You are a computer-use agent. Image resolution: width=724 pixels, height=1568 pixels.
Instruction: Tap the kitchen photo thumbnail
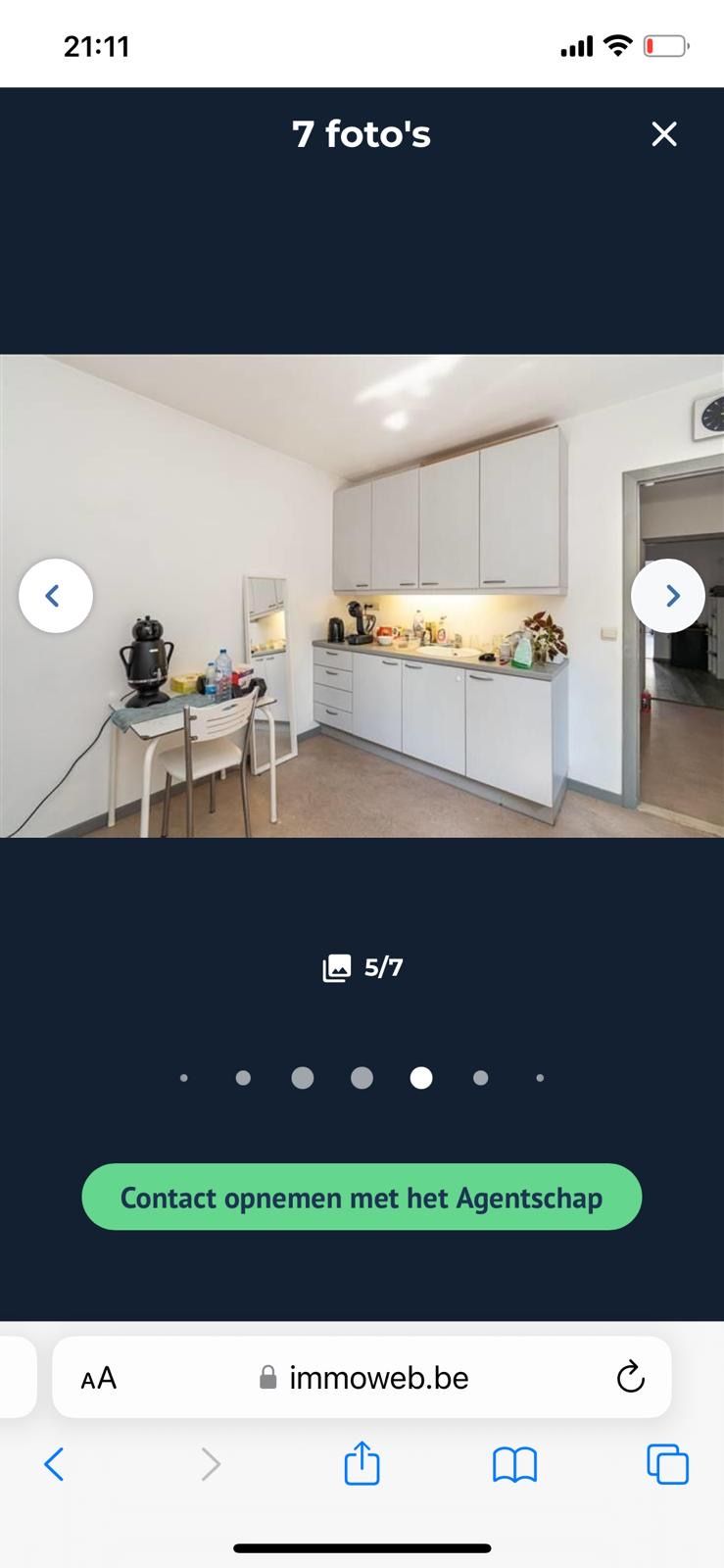pyautogui.click(x=362, y=595)
